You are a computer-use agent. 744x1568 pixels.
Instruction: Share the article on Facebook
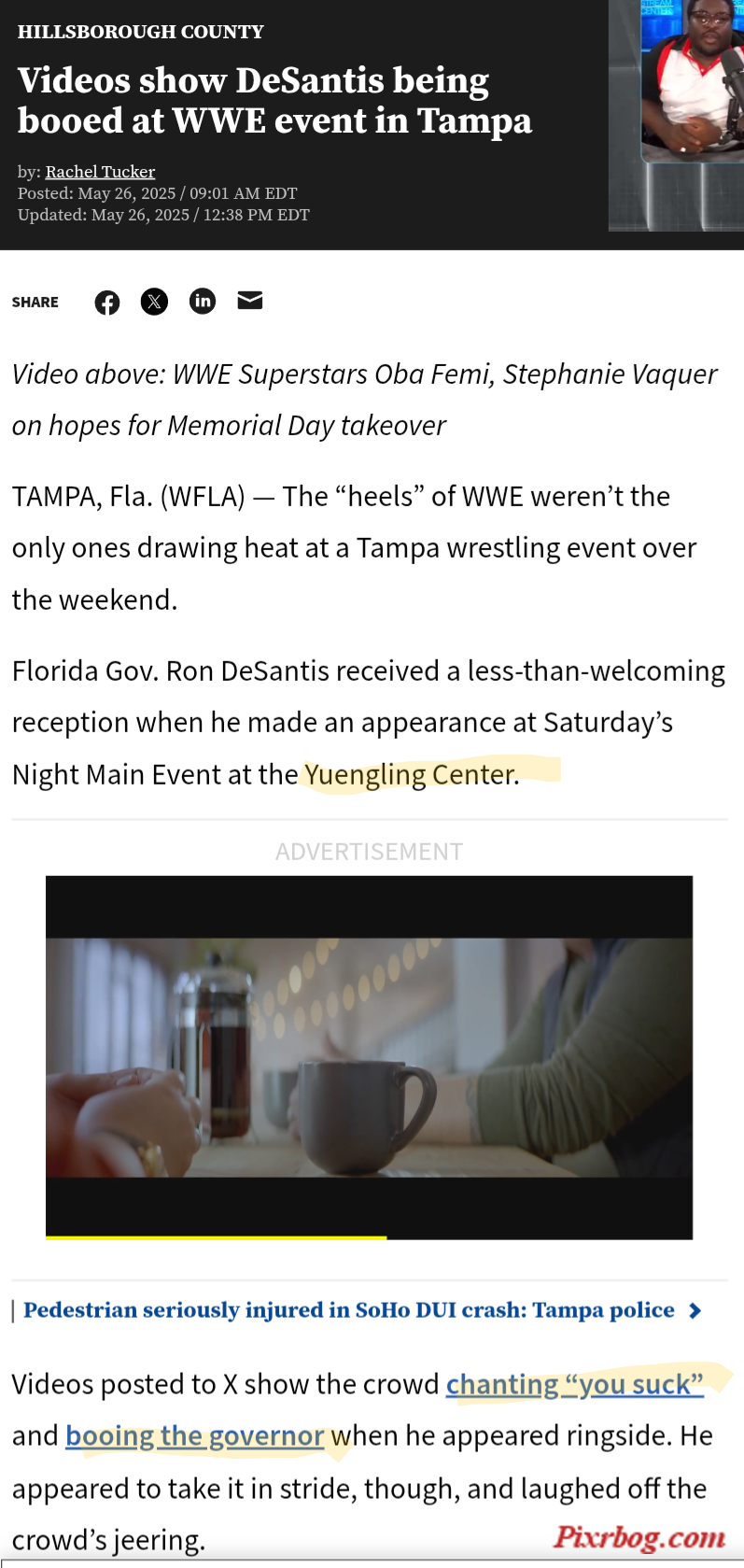(107, 303)
